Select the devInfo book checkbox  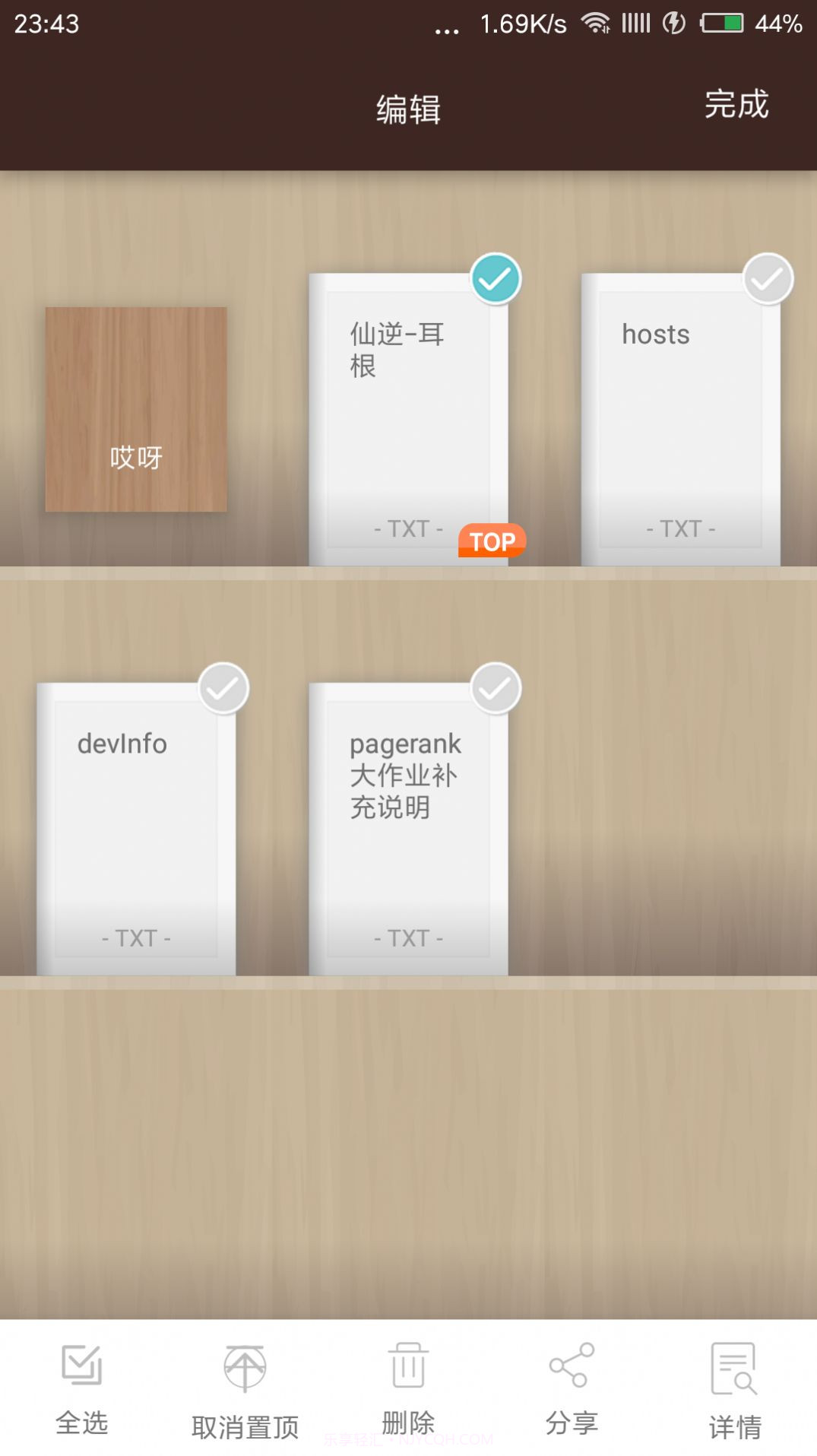(223, 688)
